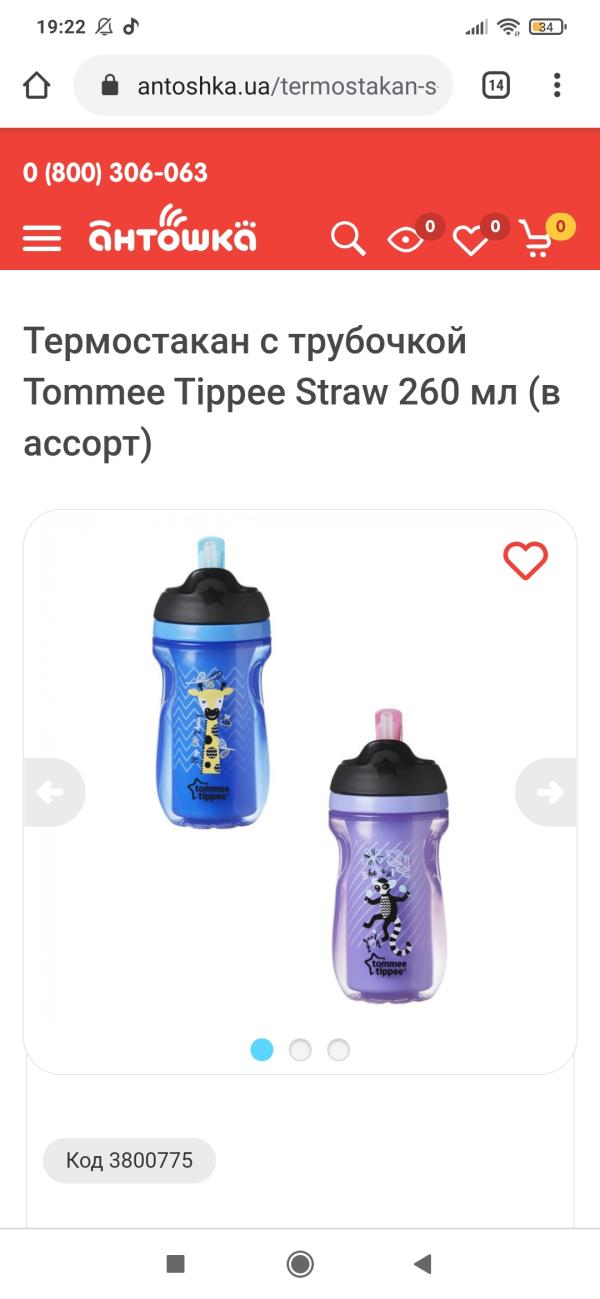This screenshot has height=1299, width=600.
Task: Open the wishlist in the header
Action: 470,240
